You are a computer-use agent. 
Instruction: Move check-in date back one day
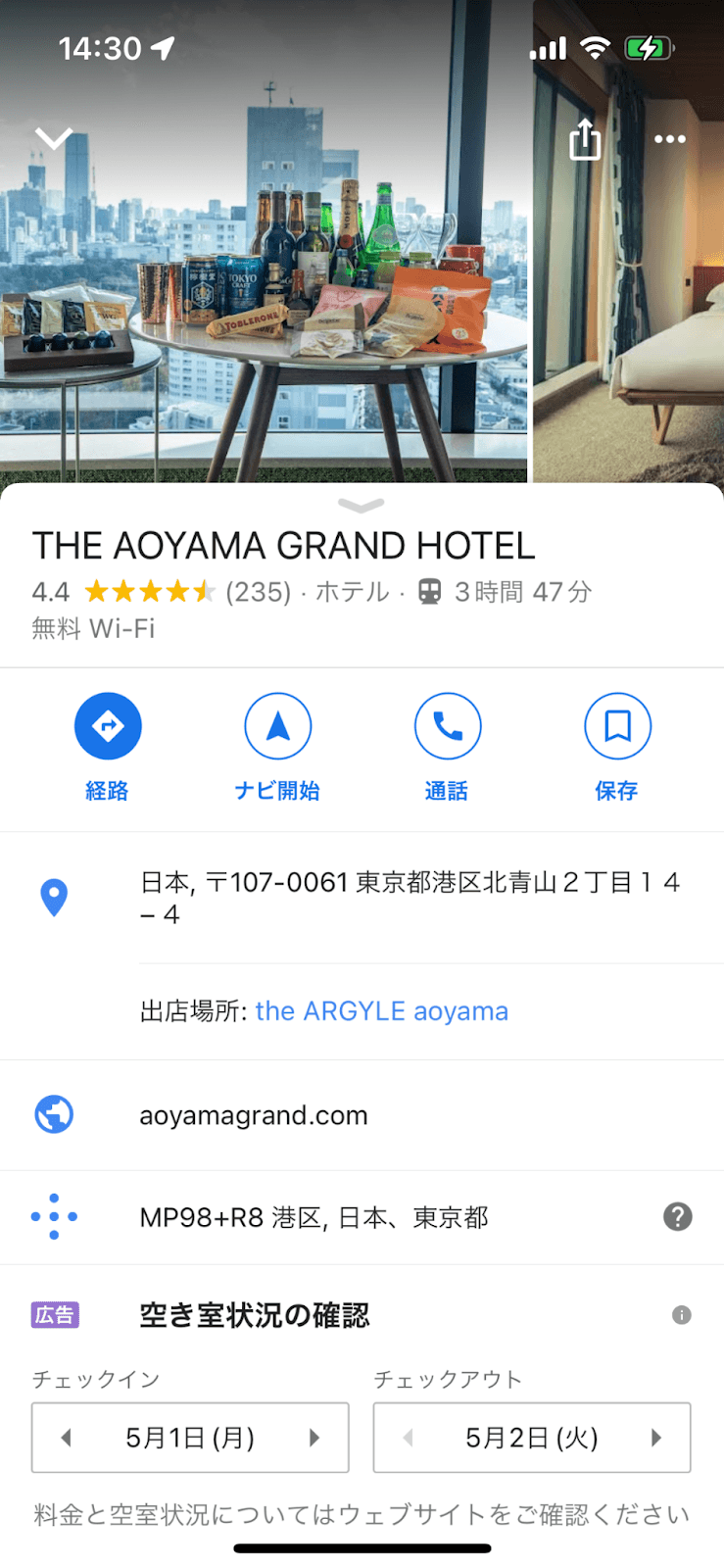(67, 1438)
